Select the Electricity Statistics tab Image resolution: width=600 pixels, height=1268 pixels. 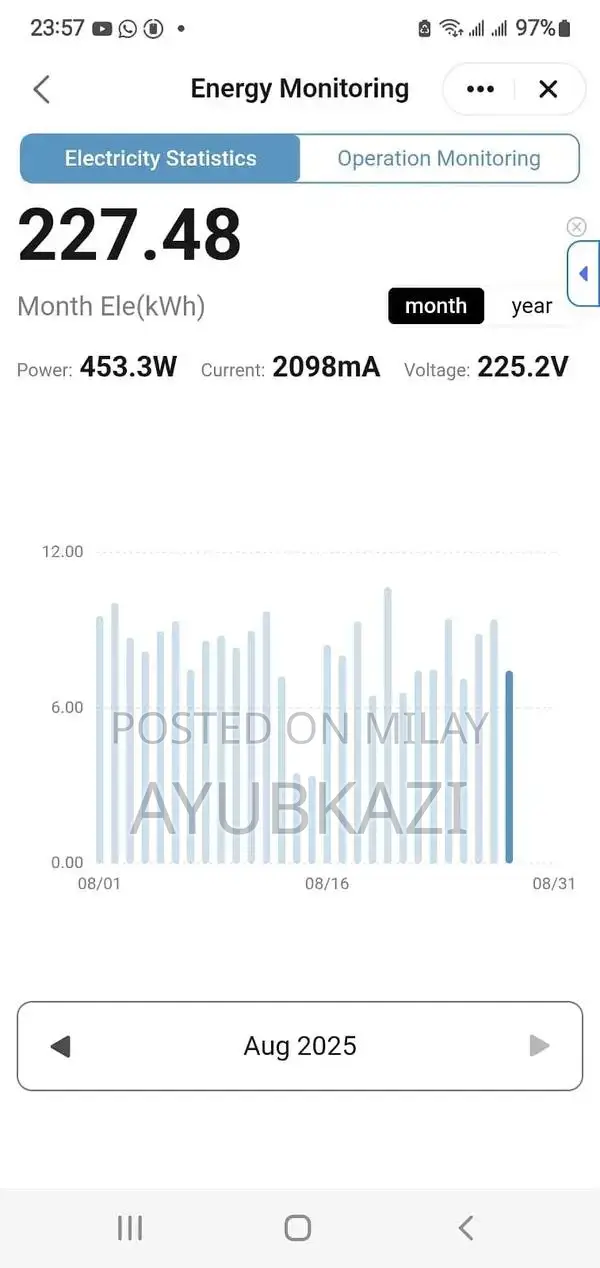coord(160,158)
